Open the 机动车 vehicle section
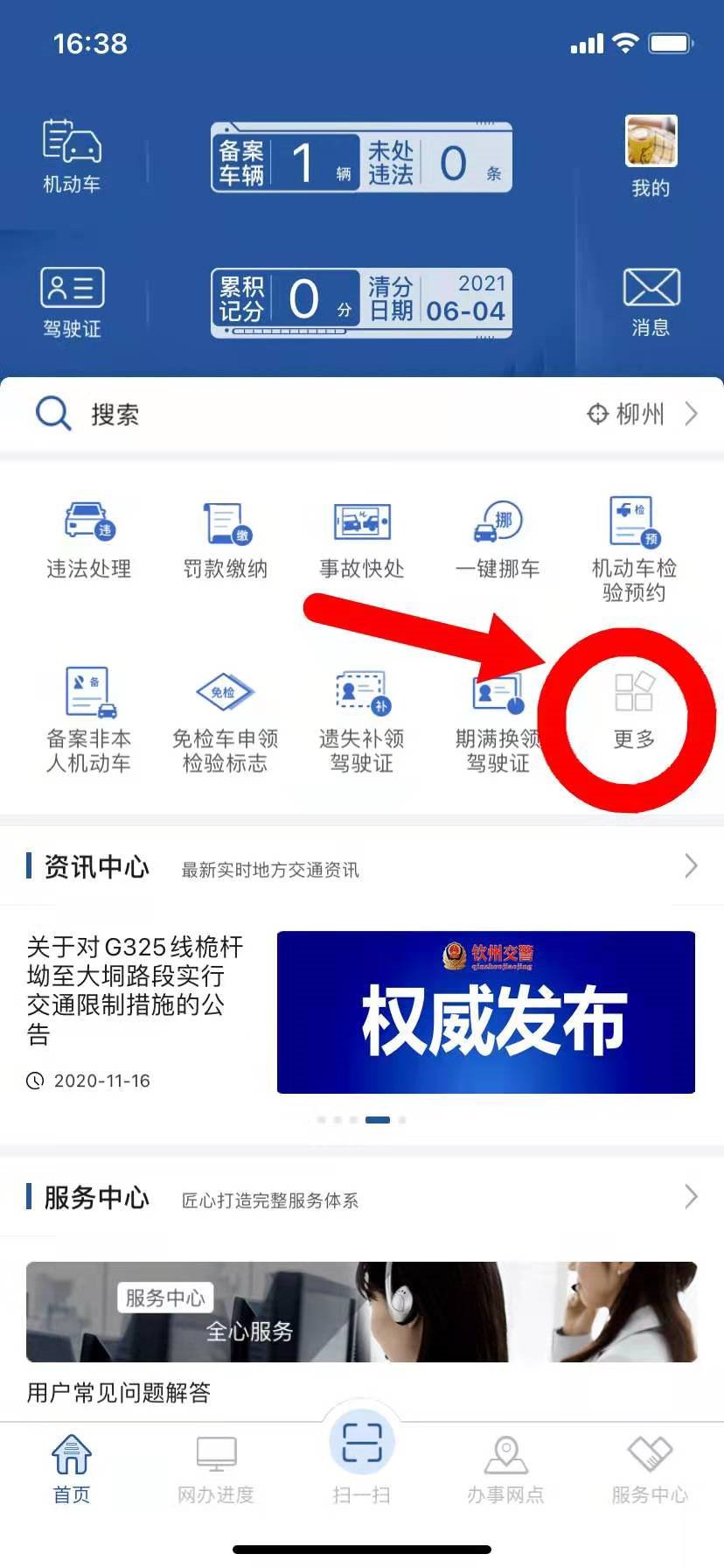The image size is (724, 1568). click(72, 155)
